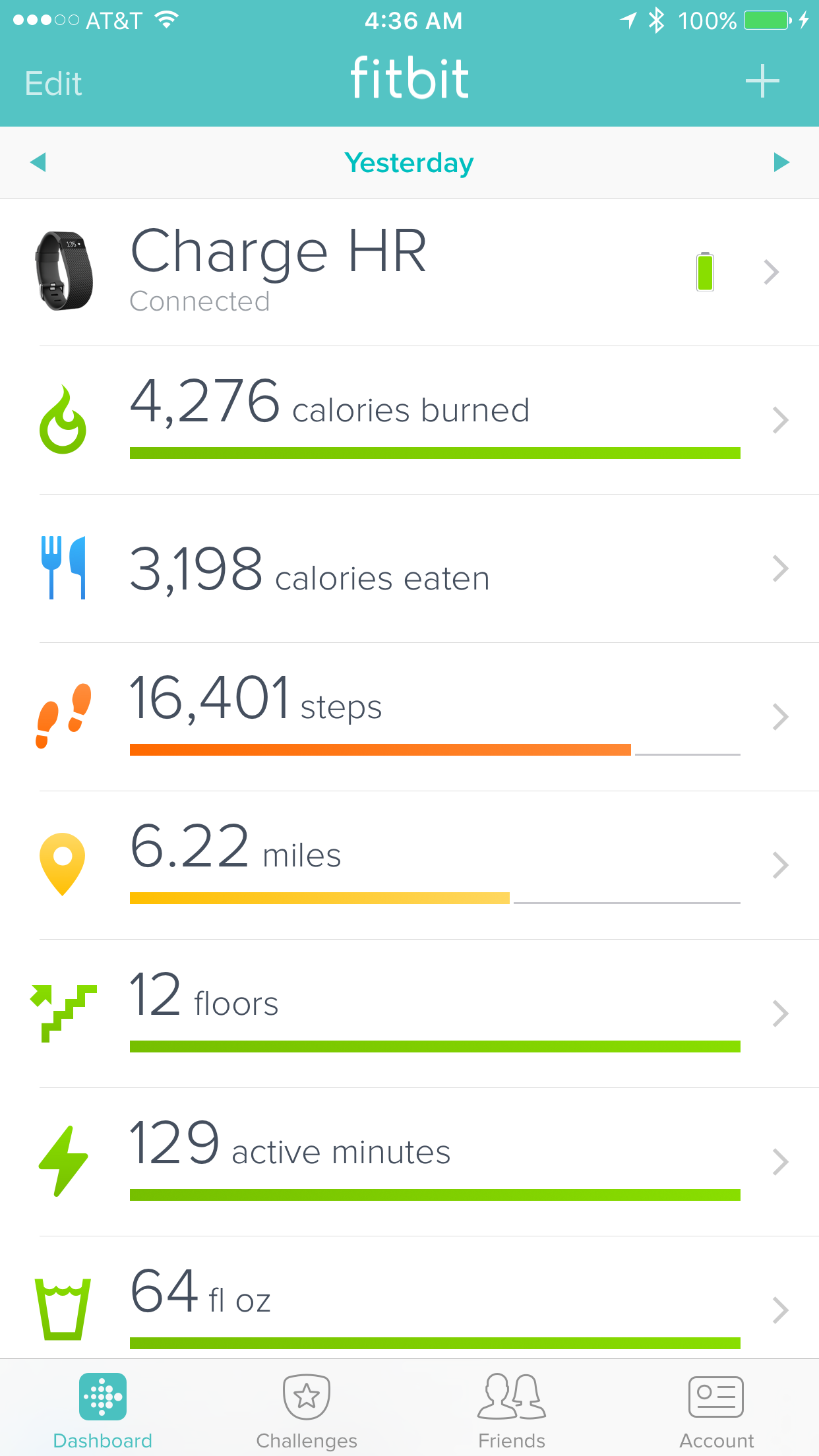Tap the Edit button
Screen dimensions: 819x1456
(x=53, y=84)
